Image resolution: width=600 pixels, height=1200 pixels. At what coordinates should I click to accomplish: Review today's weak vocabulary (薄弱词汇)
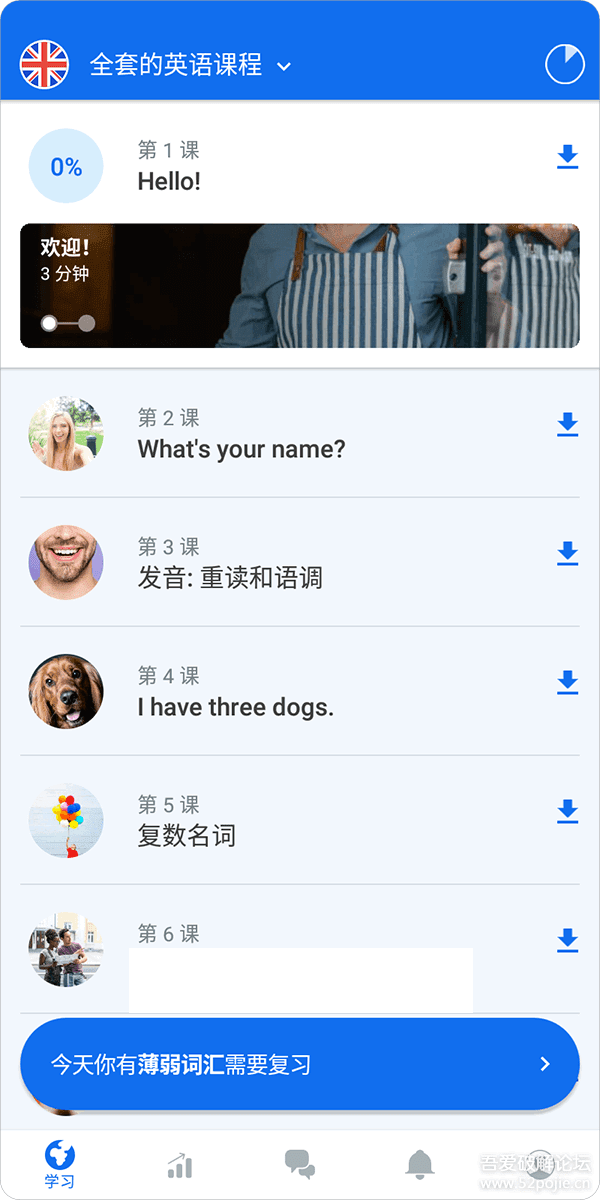(300, 1064)
